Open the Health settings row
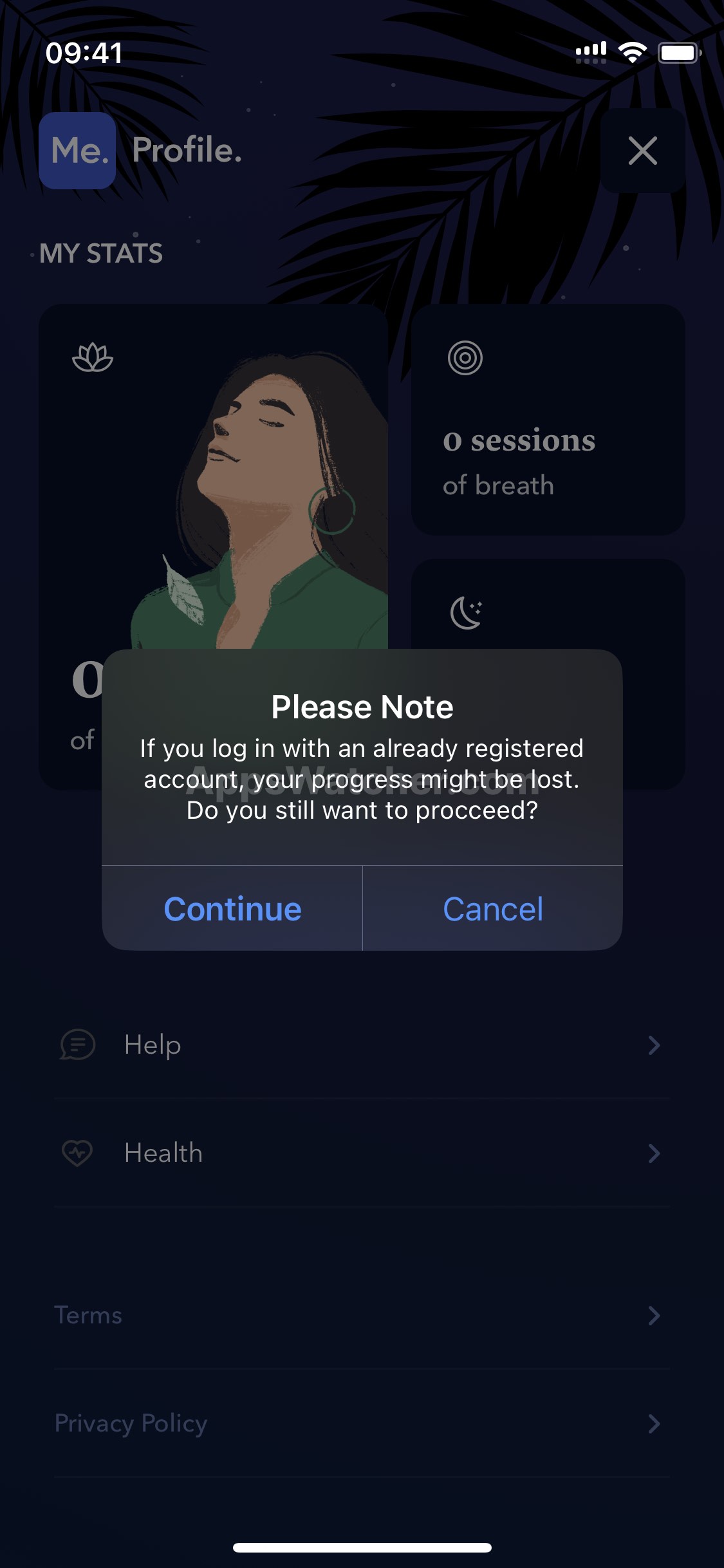This screenshot has height=1568, width=724. [x=362, y=1153]
